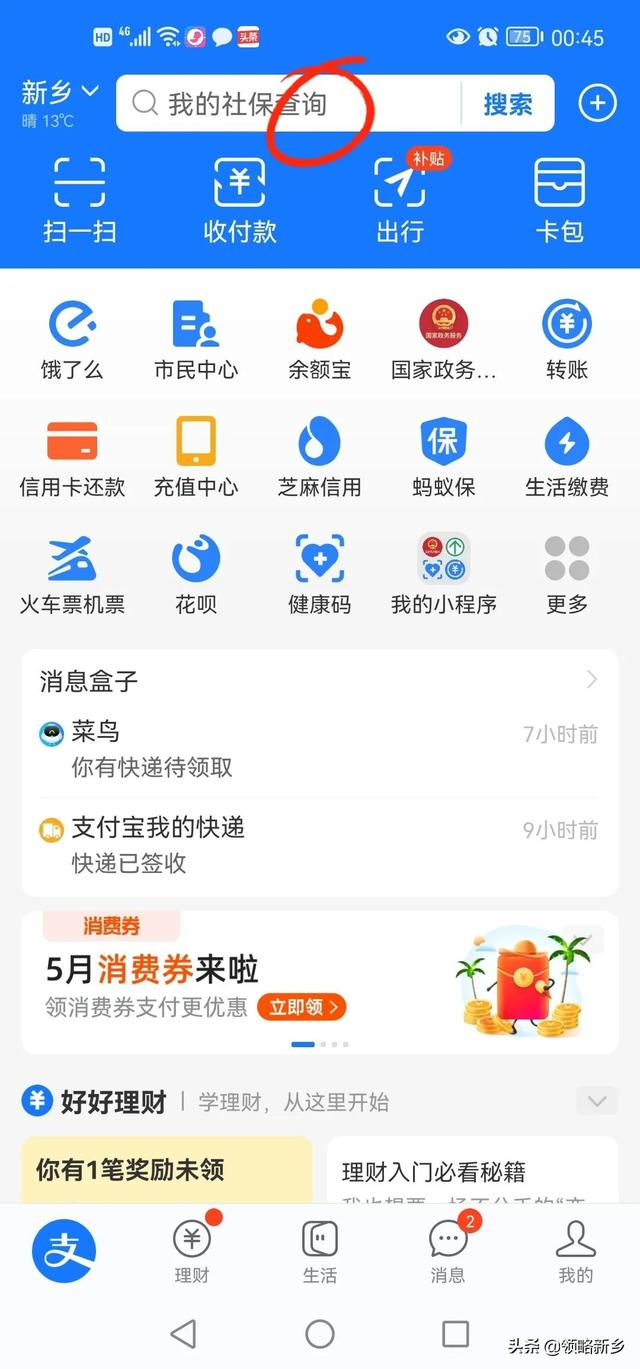The image size is (640, 1369).
Task: Open the plus menu icon
Action: pyautogui.click(x=597, y=103)
